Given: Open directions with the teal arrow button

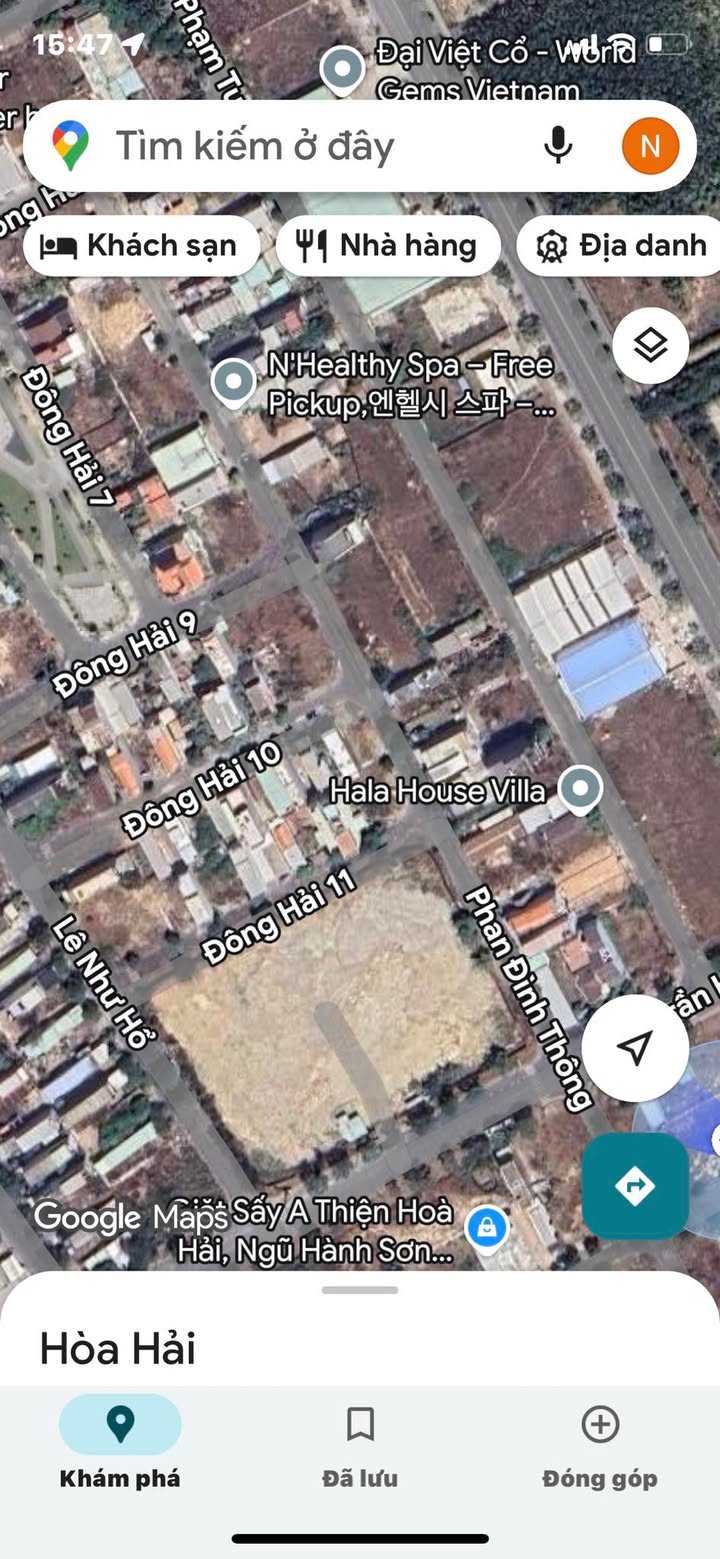Looking at the screenshot, I should point(635,1187).
